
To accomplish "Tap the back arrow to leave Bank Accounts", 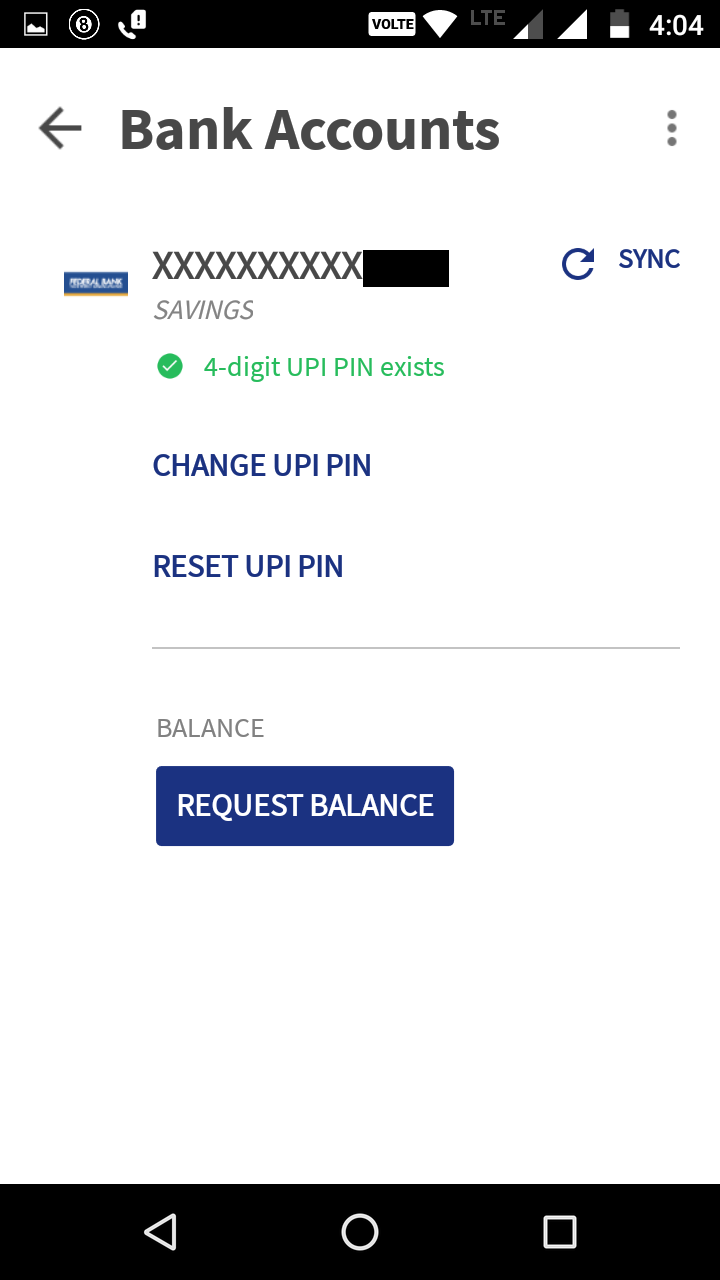I will 57,128.
